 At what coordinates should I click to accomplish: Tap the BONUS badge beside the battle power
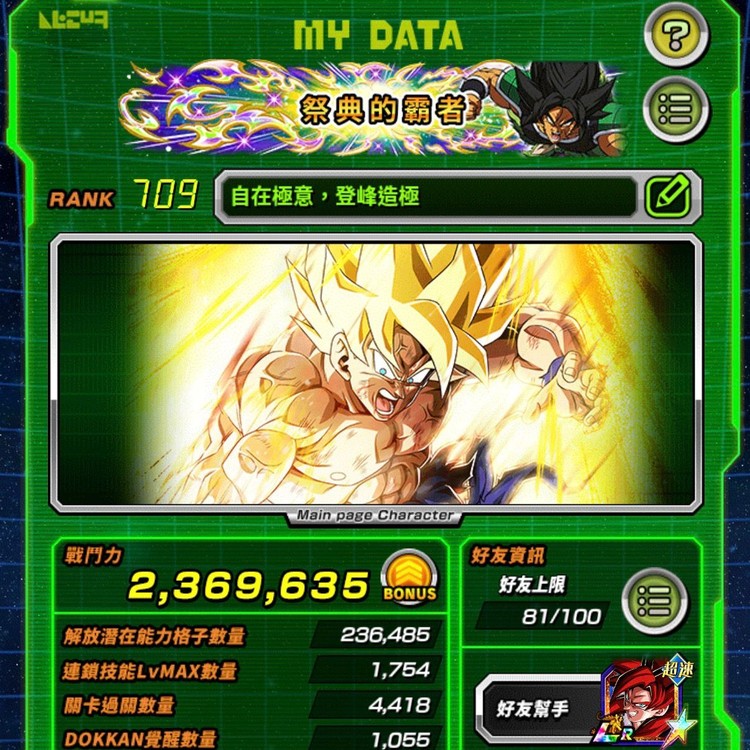point(410,580)
